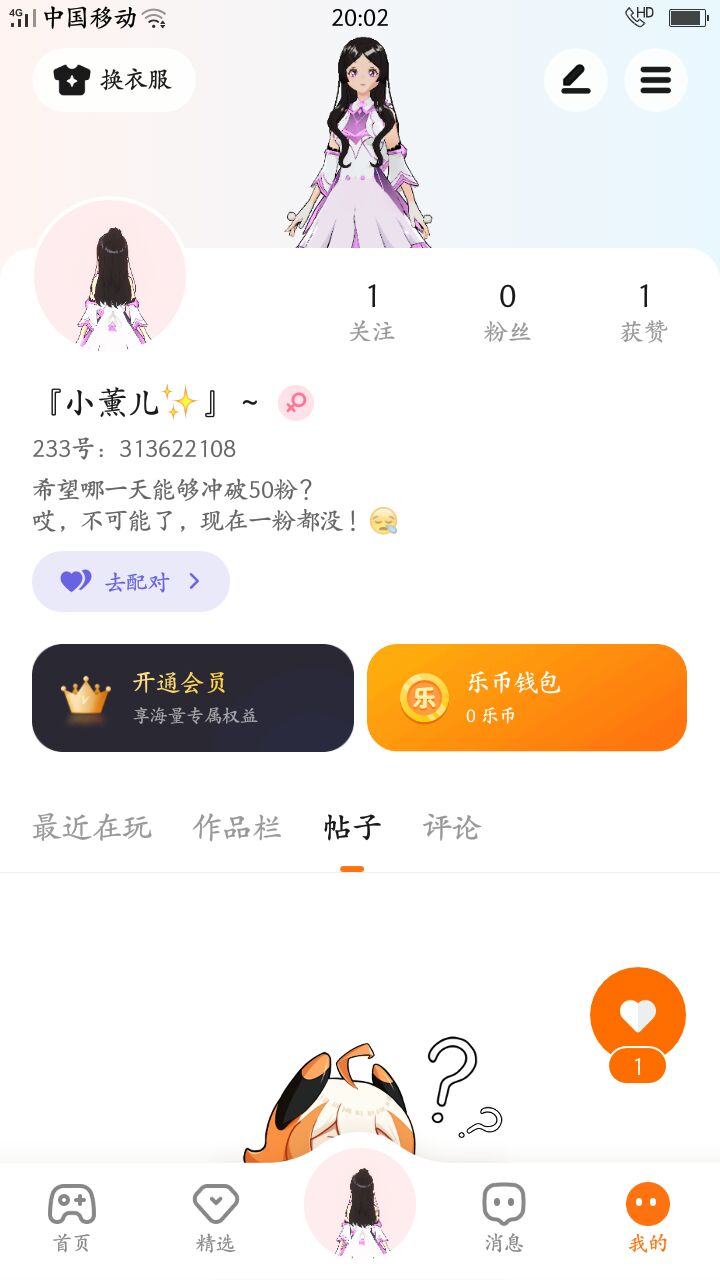Open 开通会员 membership card

coord(193,697)
